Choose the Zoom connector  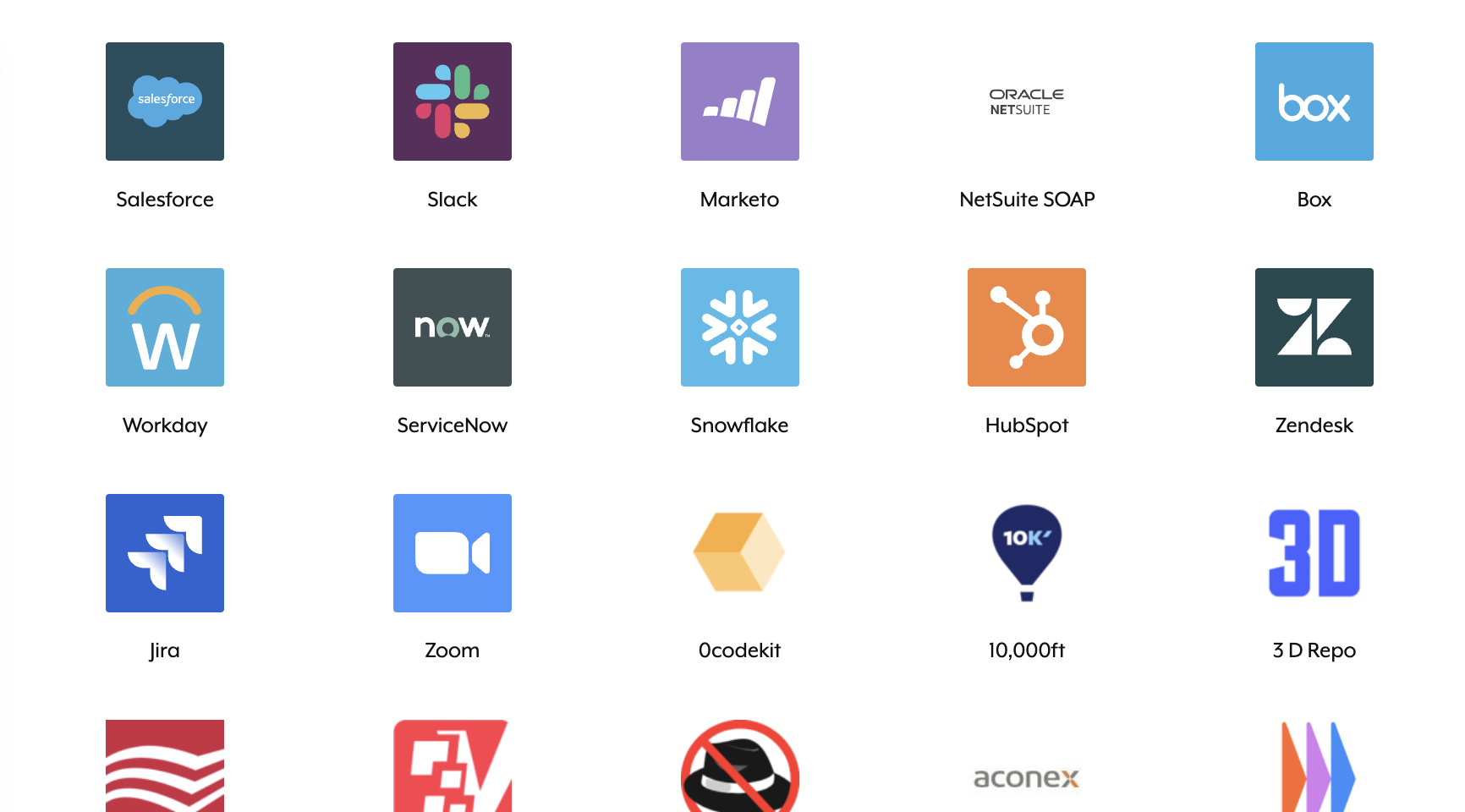click(453, 553)
